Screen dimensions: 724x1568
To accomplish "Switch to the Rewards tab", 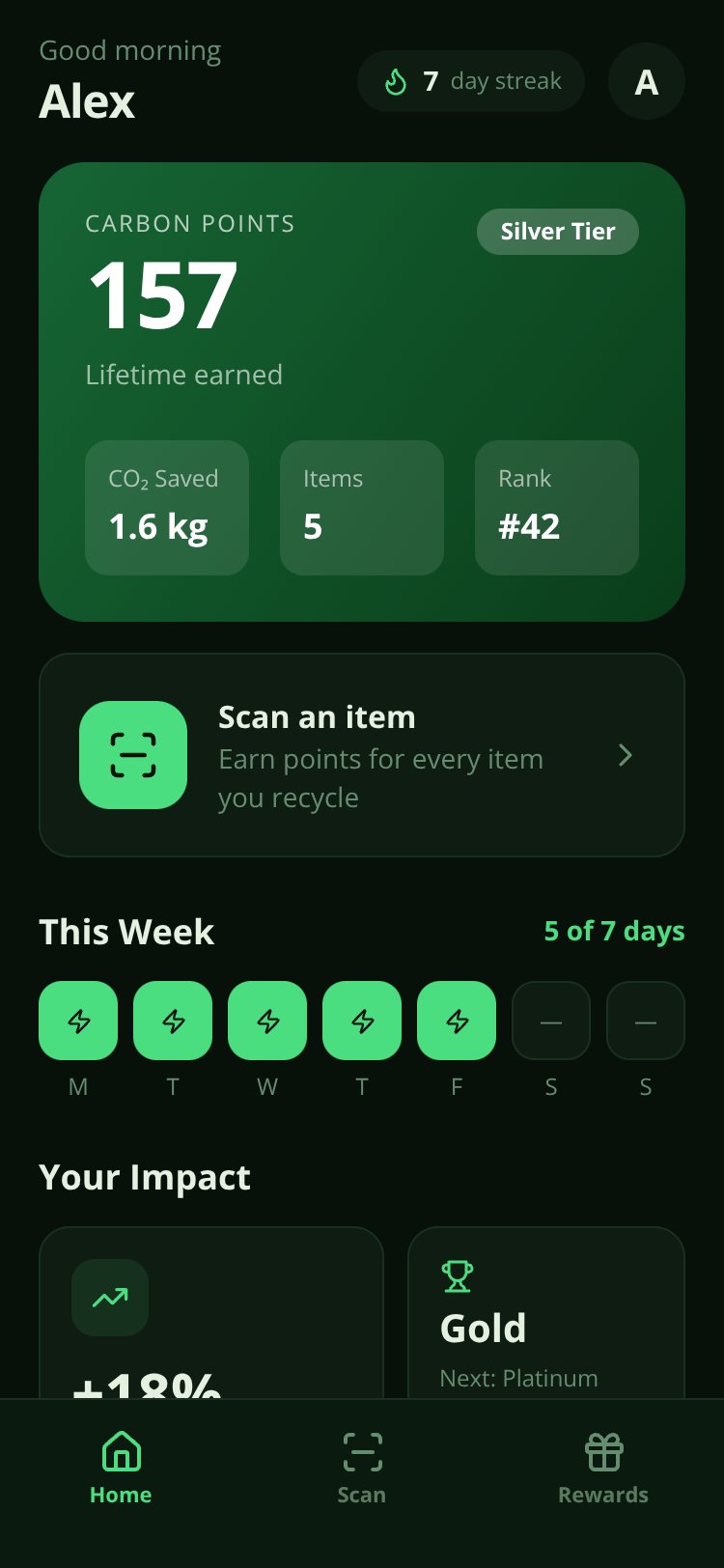I will 603,1469.
